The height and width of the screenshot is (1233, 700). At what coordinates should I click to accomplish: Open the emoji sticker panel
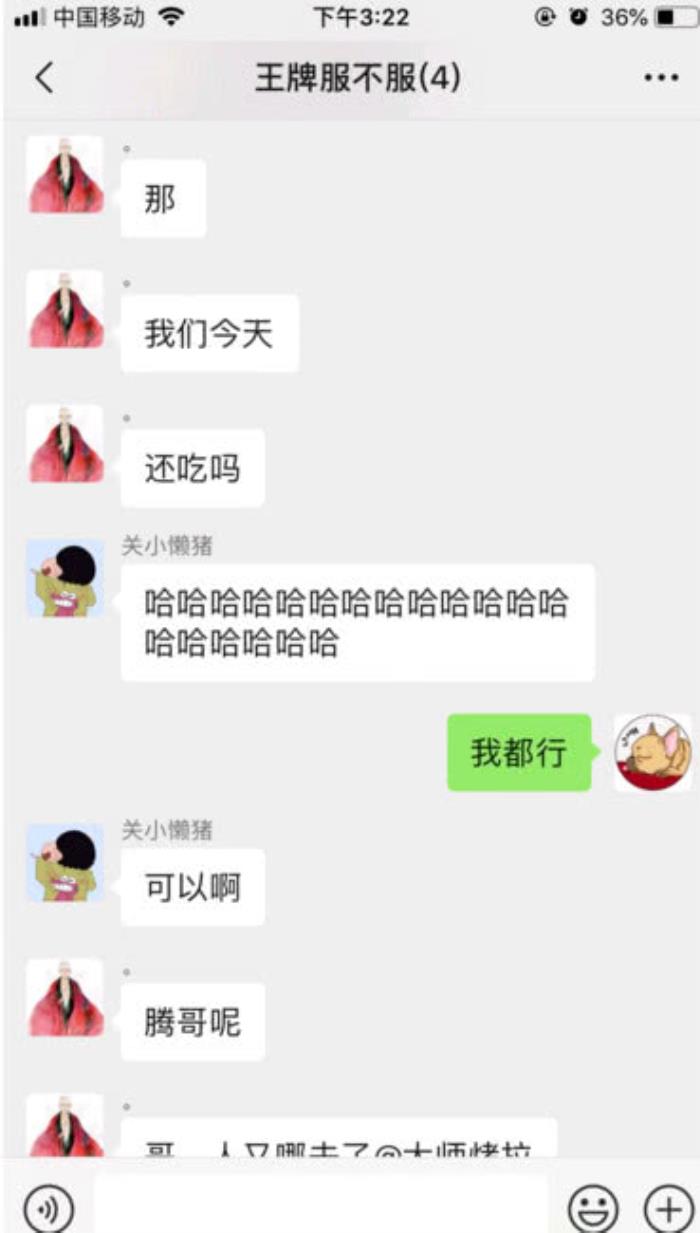click(x=593, y=1209)
